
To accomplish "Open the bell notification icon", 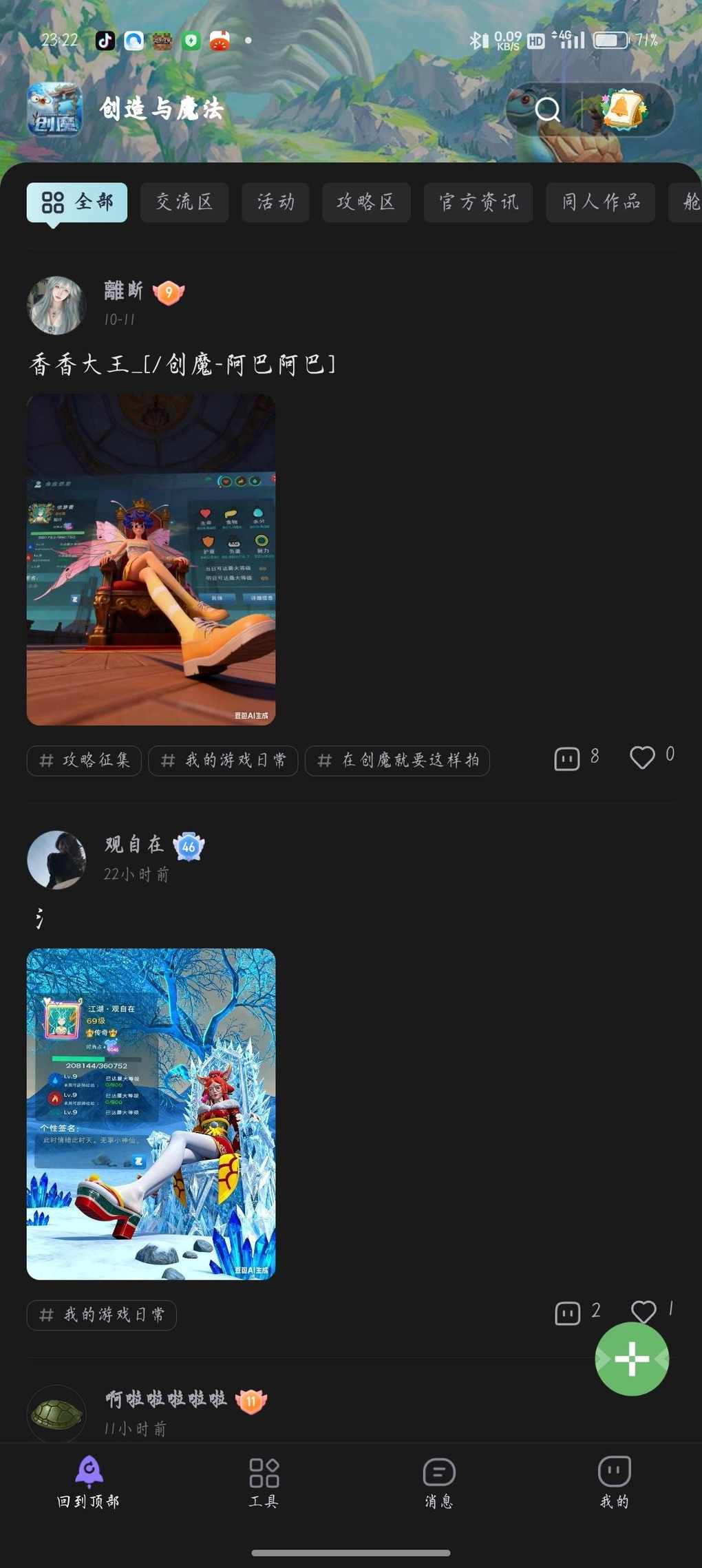I will pyautogui.click(x=623, y=109).
